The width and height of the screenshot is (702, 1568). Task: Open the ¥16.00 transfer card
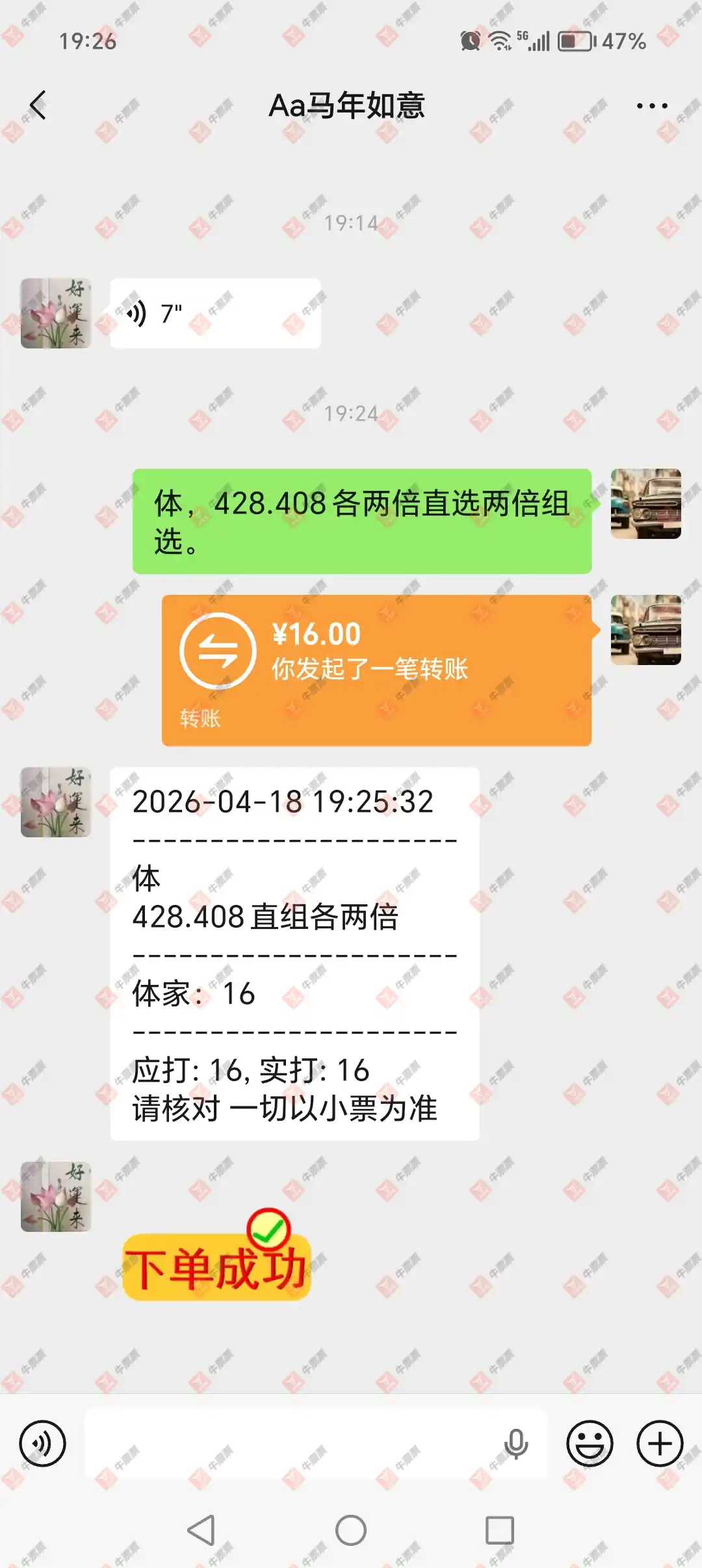pos(376,670)
